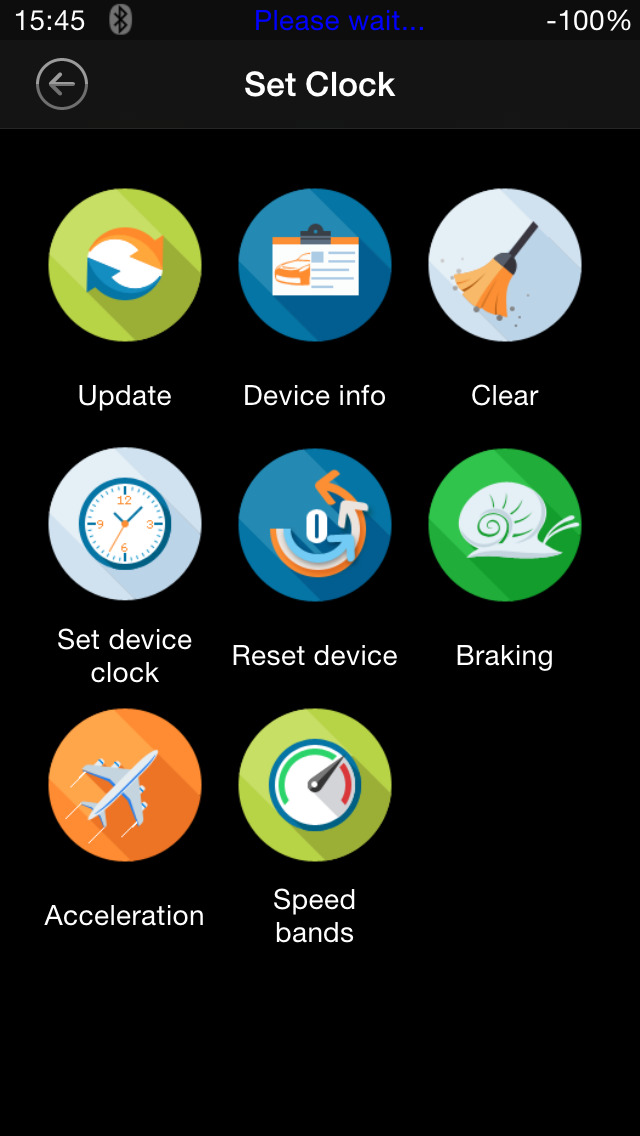Open Set device clock
The image size is (640, 1136).
click(x=125, y=524)
